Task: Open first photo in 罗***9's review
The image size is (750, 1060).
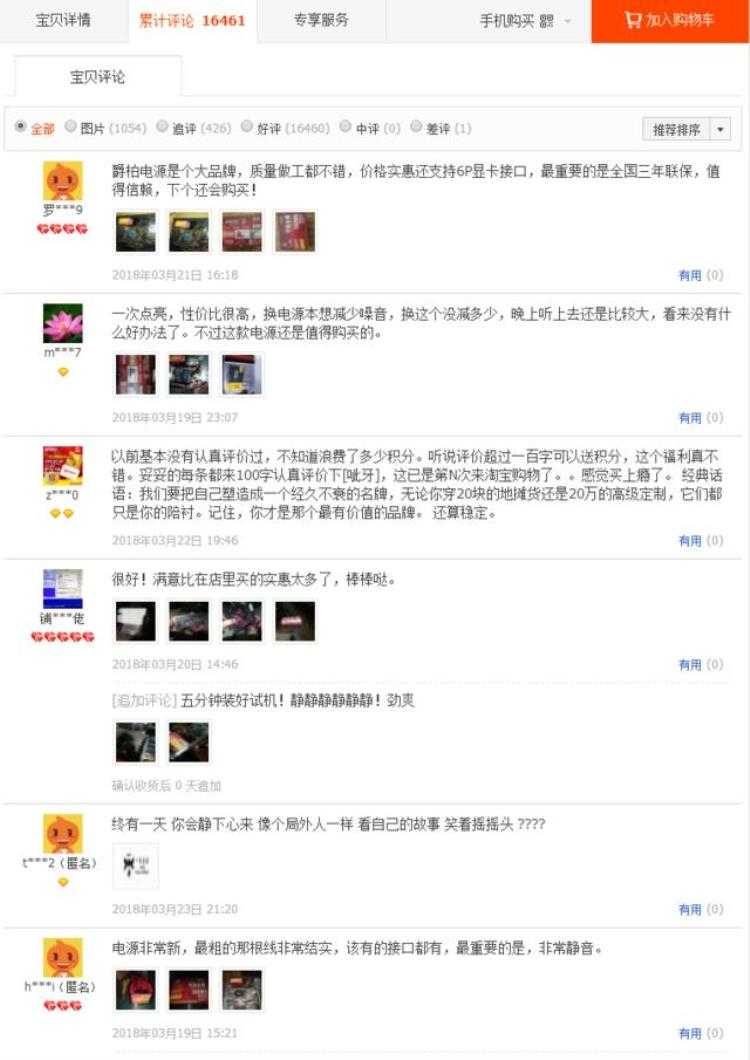Action: [134, 232]
